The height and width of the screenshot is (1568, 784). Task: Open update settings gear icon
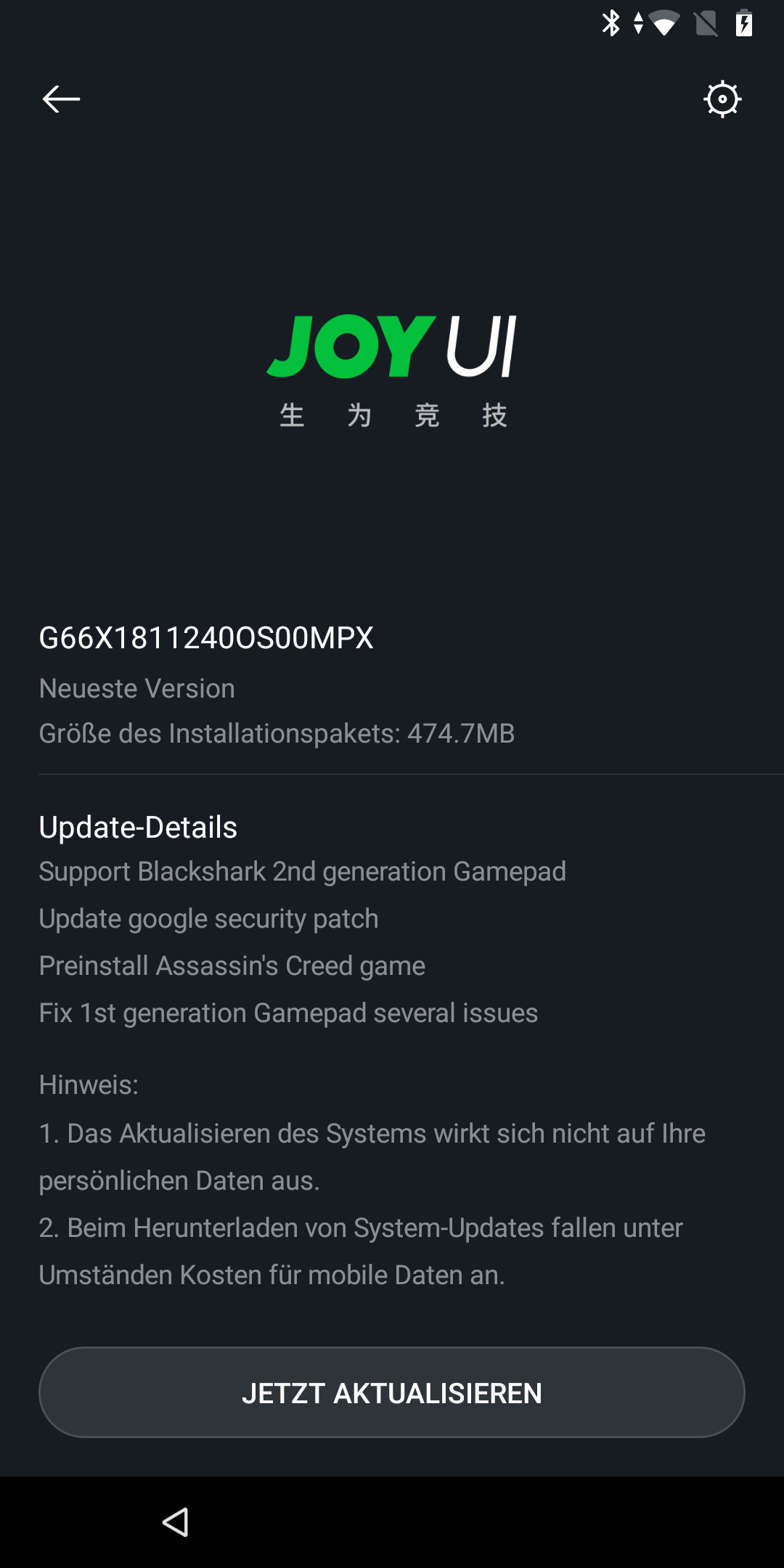(722, 99)
